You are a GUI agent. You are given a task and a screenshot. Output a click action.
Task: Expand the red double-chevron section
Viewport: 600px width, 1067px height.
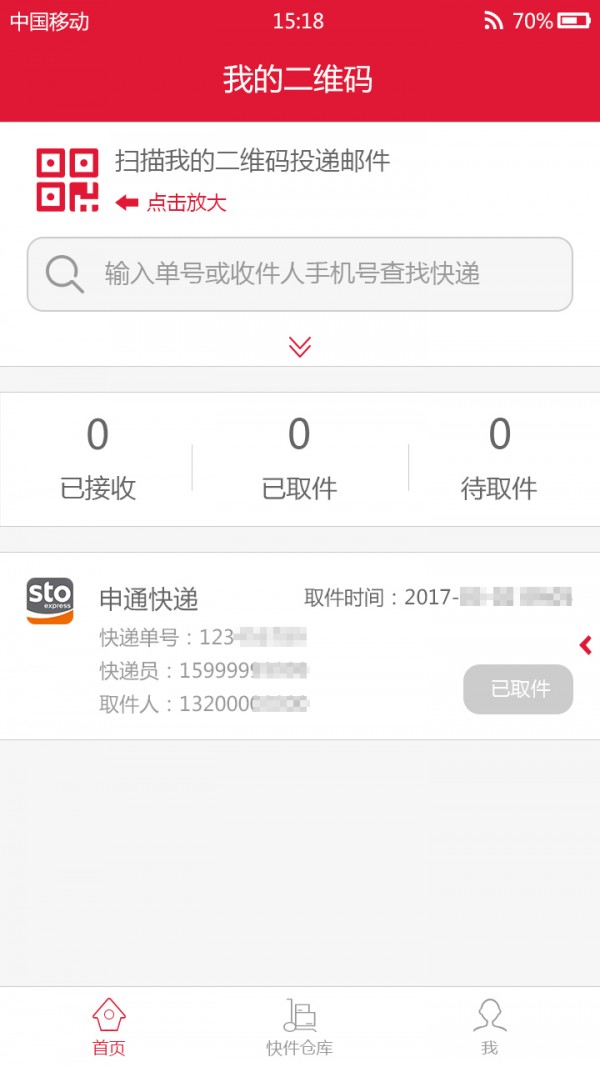[x=300, y=347]
